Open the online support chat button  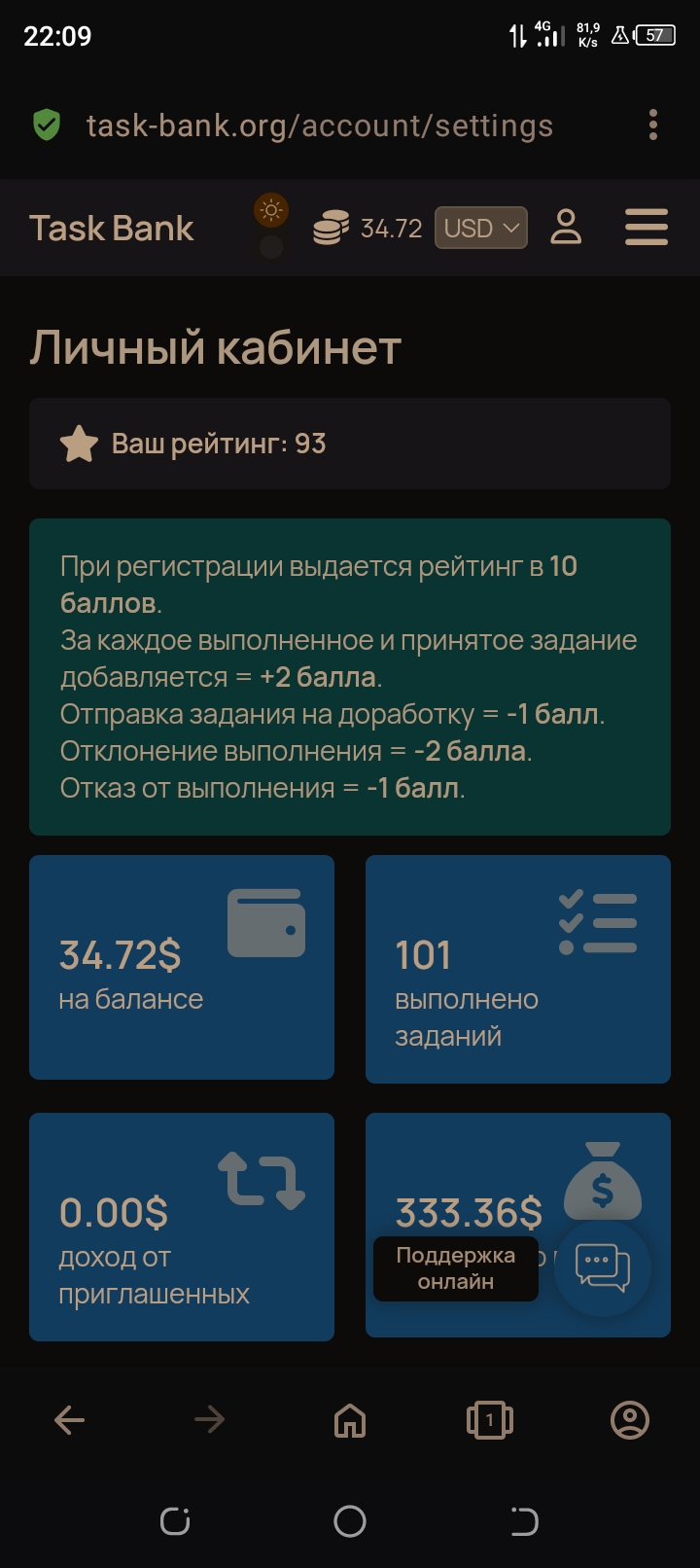[602, 1268]
